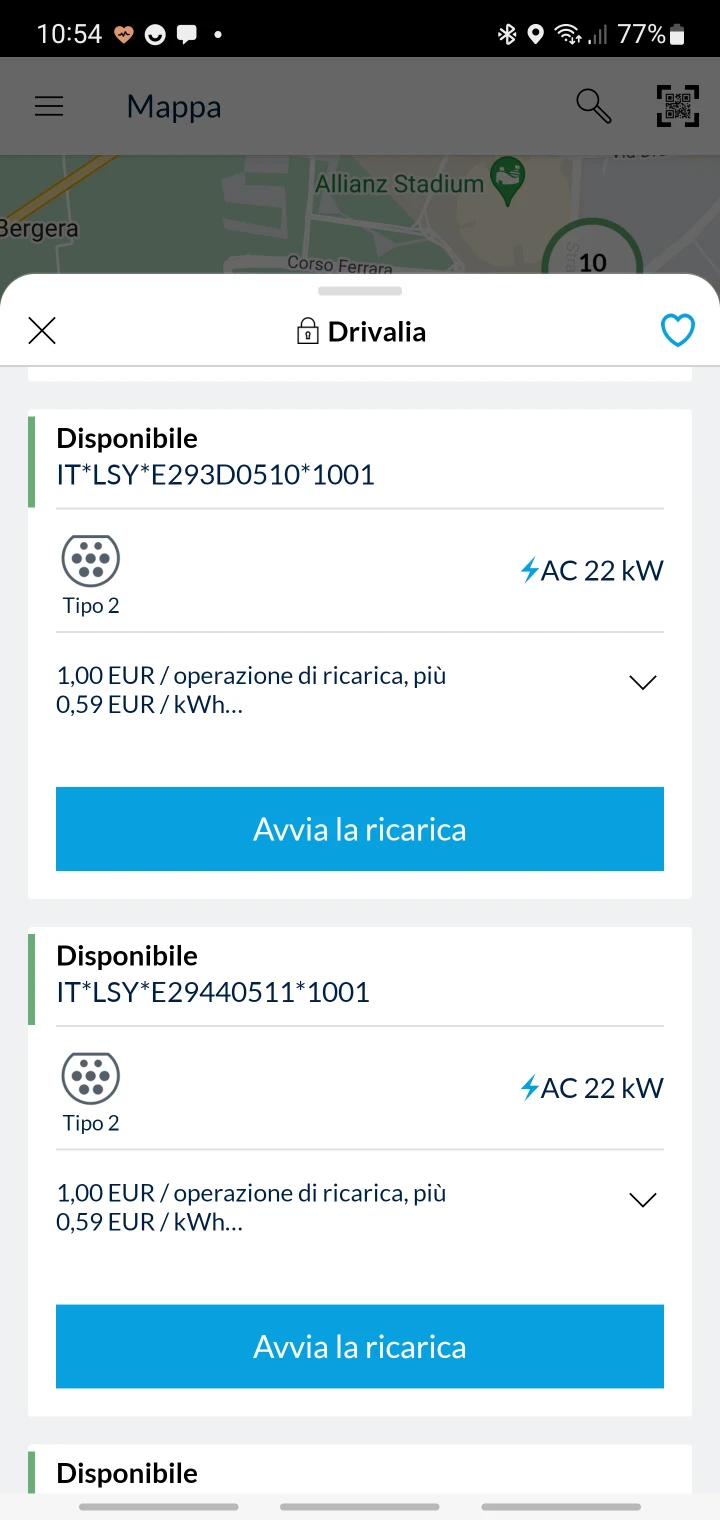Add Drivalia to favorites with the heart
Screen dimensions: 720x1520
point(678,331)
